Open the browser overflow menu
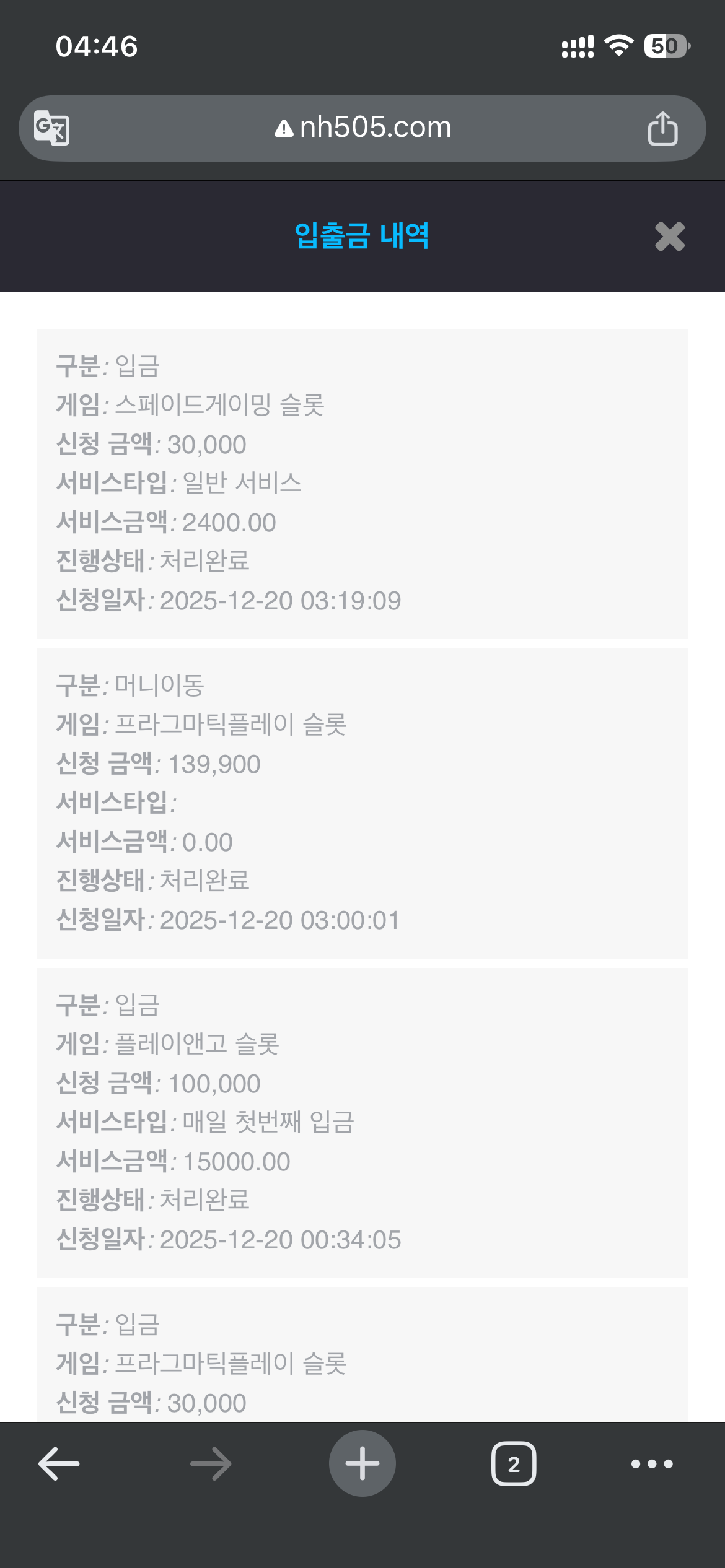 point(652,1464)
